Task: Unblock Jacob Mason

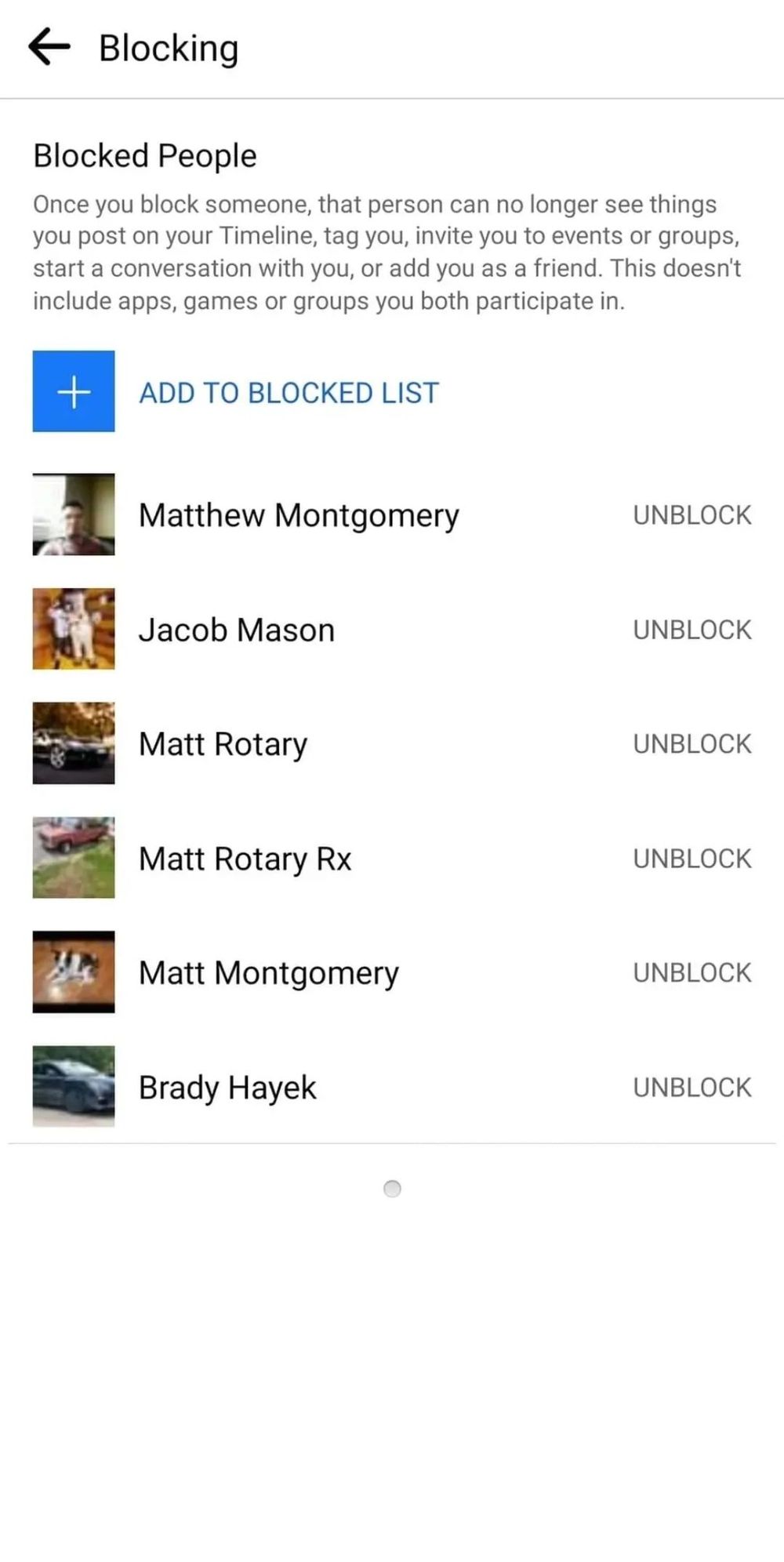Action: tap(691, 630)
